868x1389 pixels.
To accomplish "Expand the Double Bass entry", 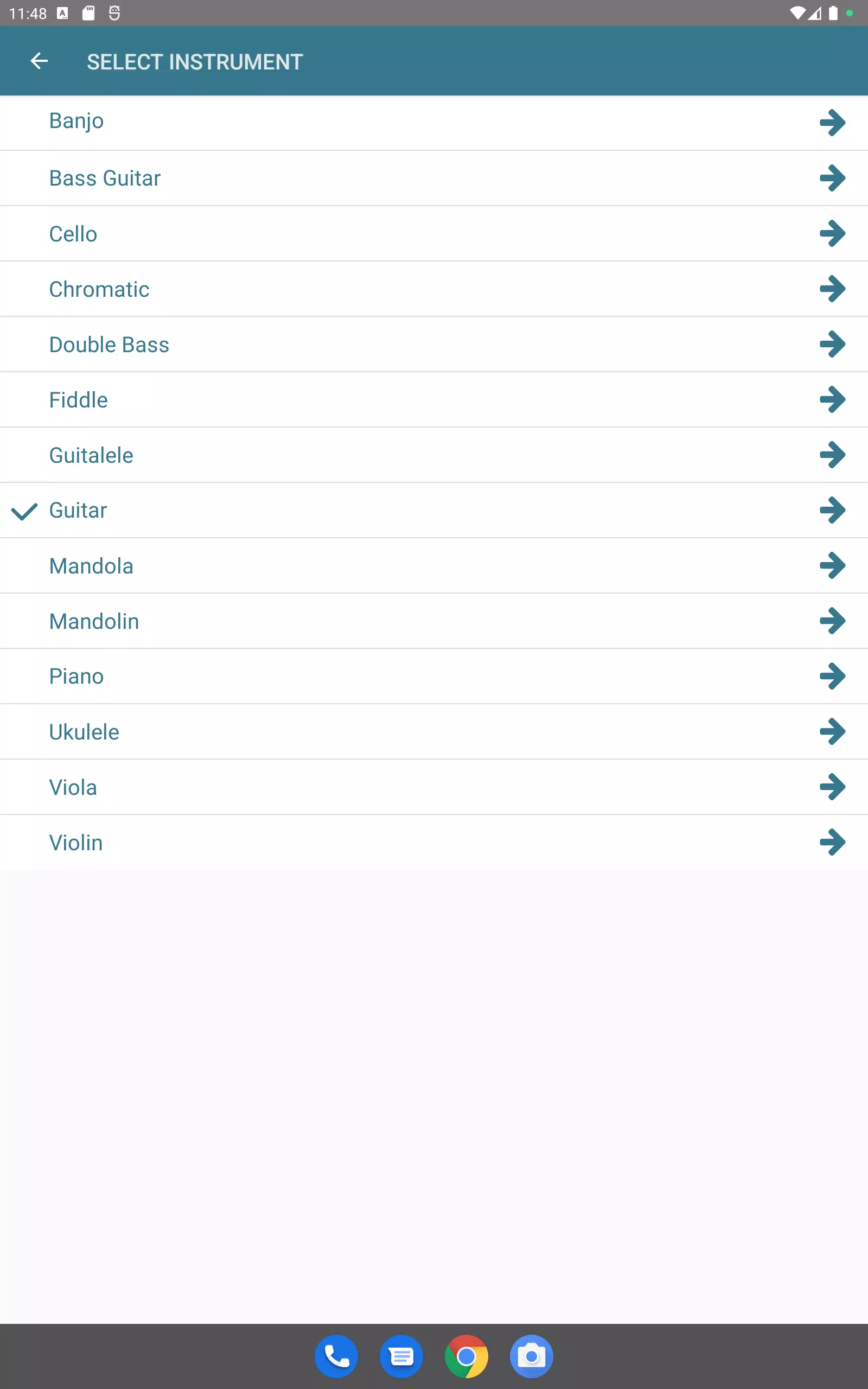I will point(832,345).
